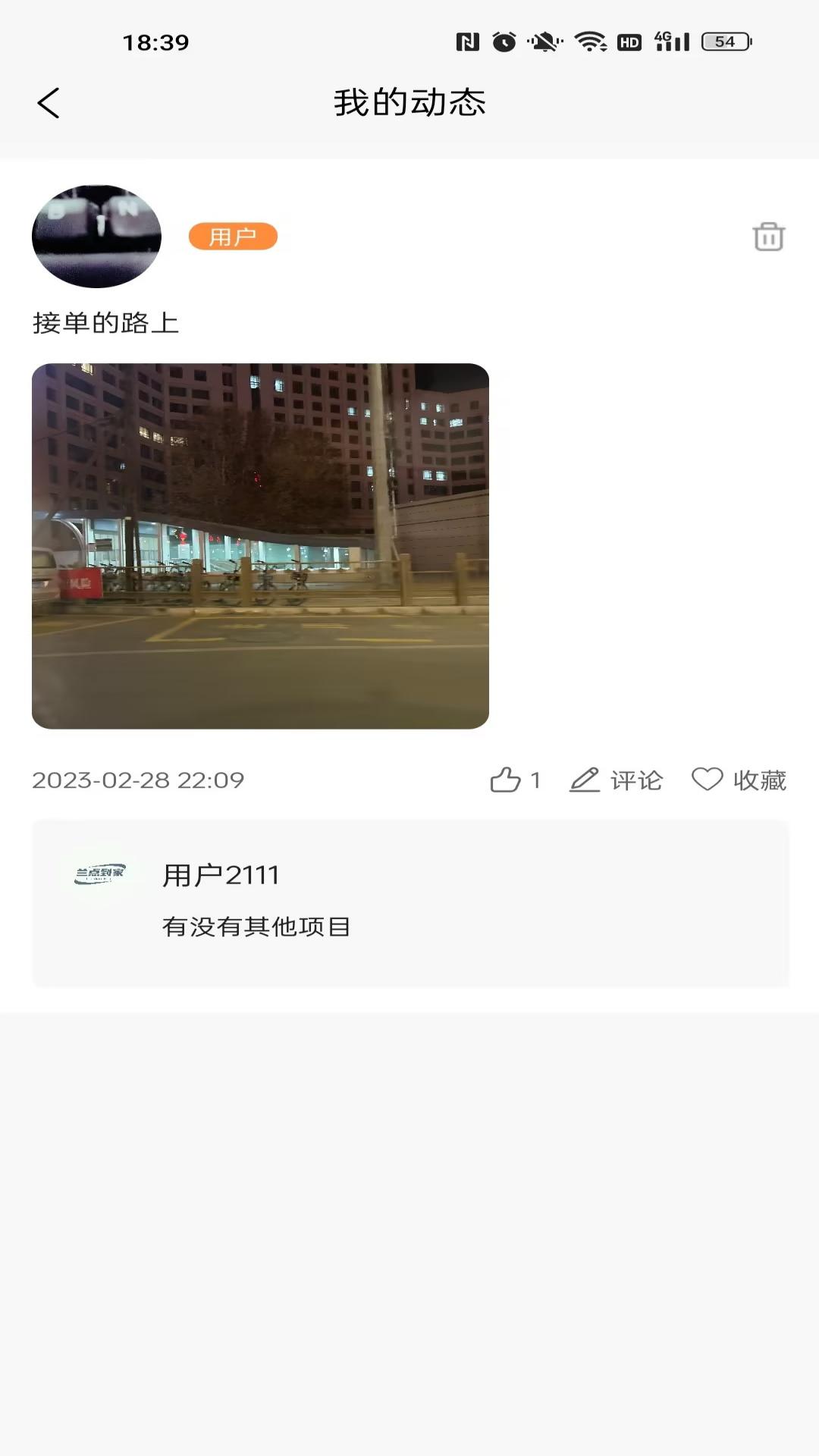Screen dimensions: 819x1456
Task: Tap the thumbs-up like icon
Action: [x=506, y=780]
